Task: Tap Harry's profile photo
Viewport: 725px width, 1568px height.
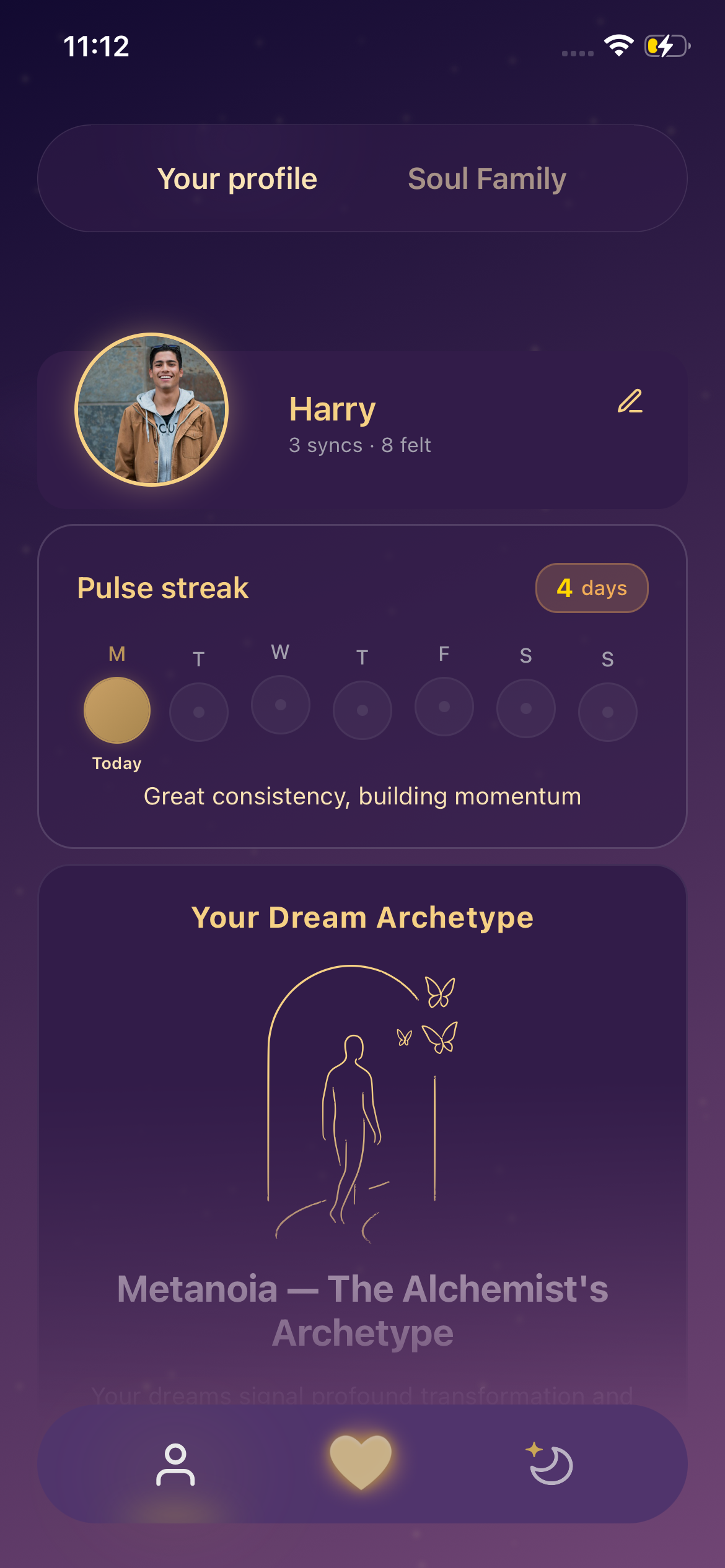Action: [x=152, y=410]
